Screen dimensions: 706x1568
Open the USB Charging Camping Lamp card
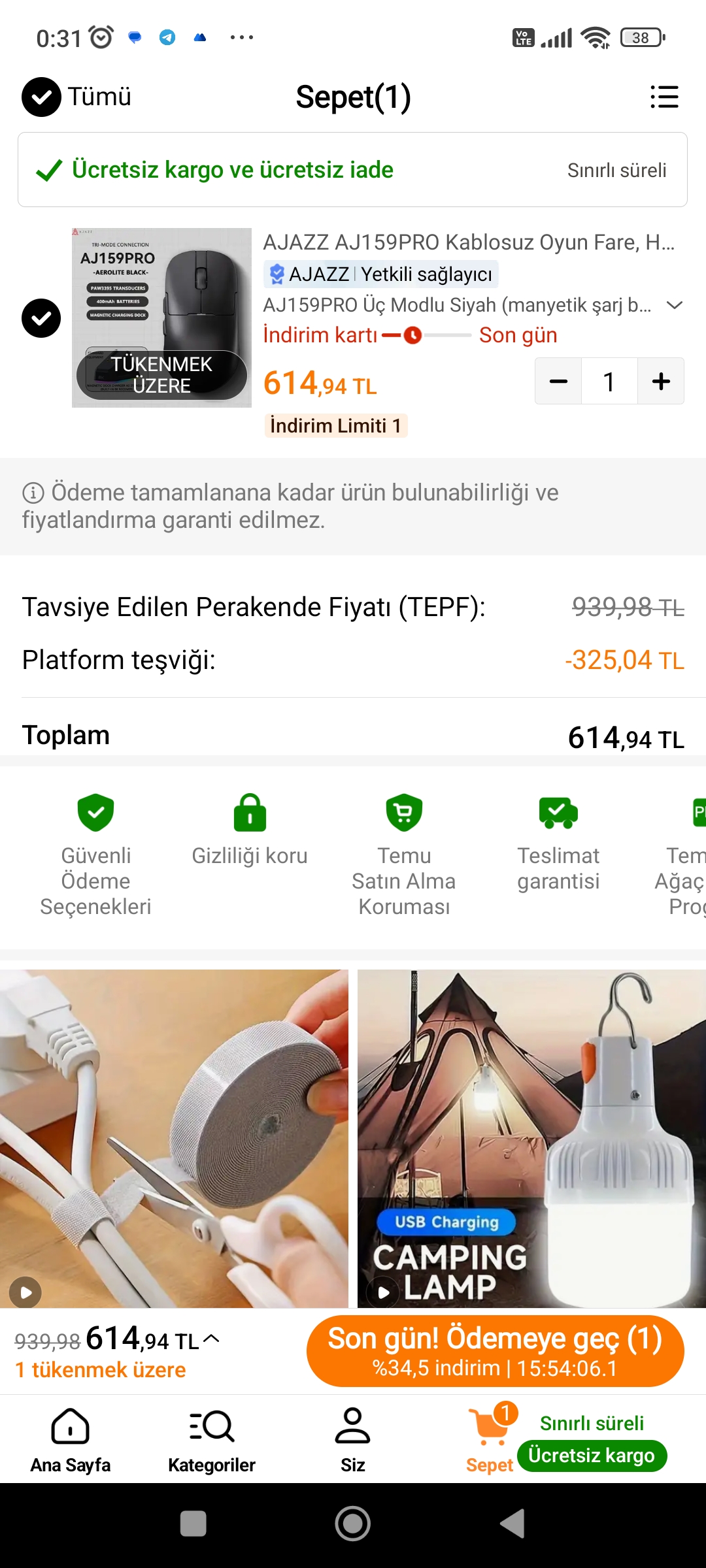click(x=531, y=1138)
